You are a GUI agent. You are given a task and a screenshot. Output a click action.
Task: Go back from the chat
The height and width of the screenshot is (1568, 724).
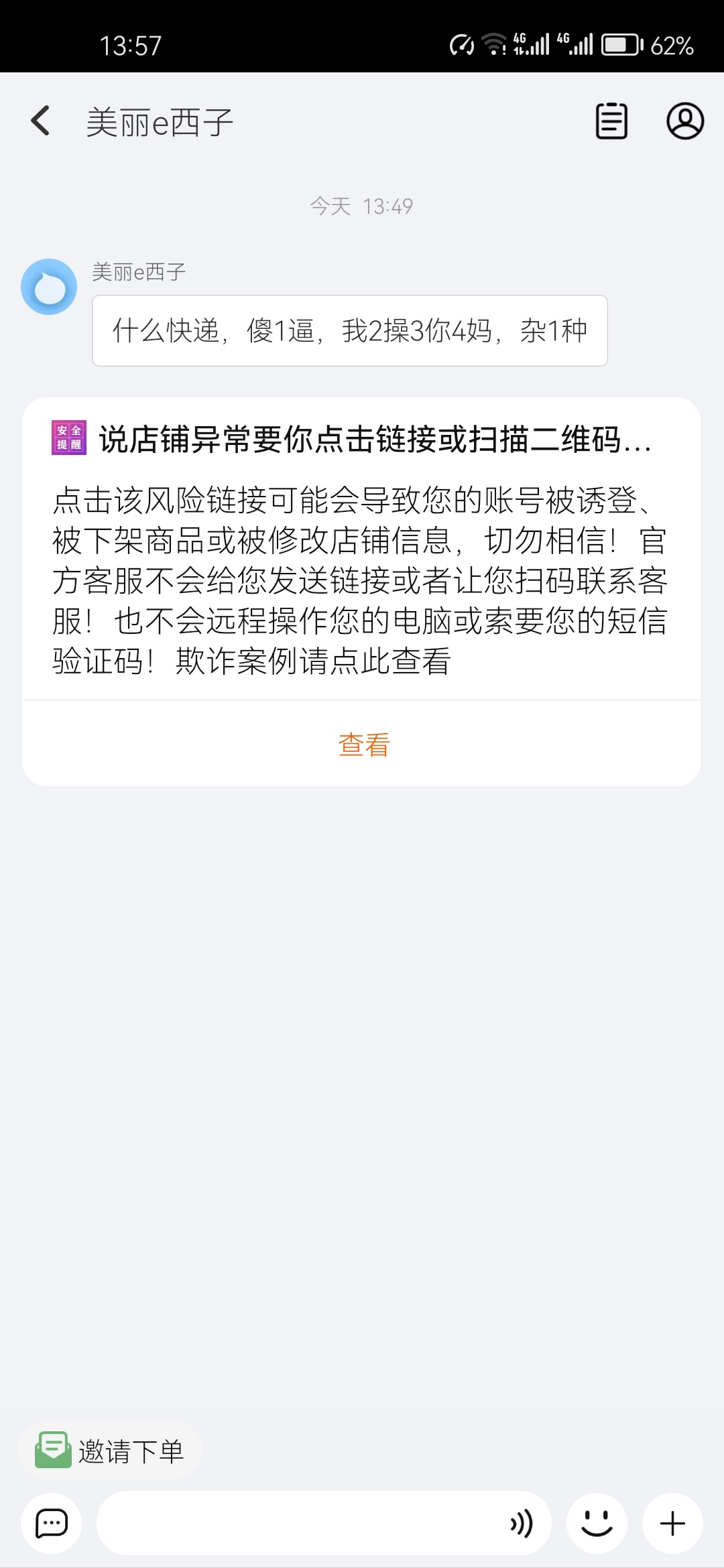(41, 121)
